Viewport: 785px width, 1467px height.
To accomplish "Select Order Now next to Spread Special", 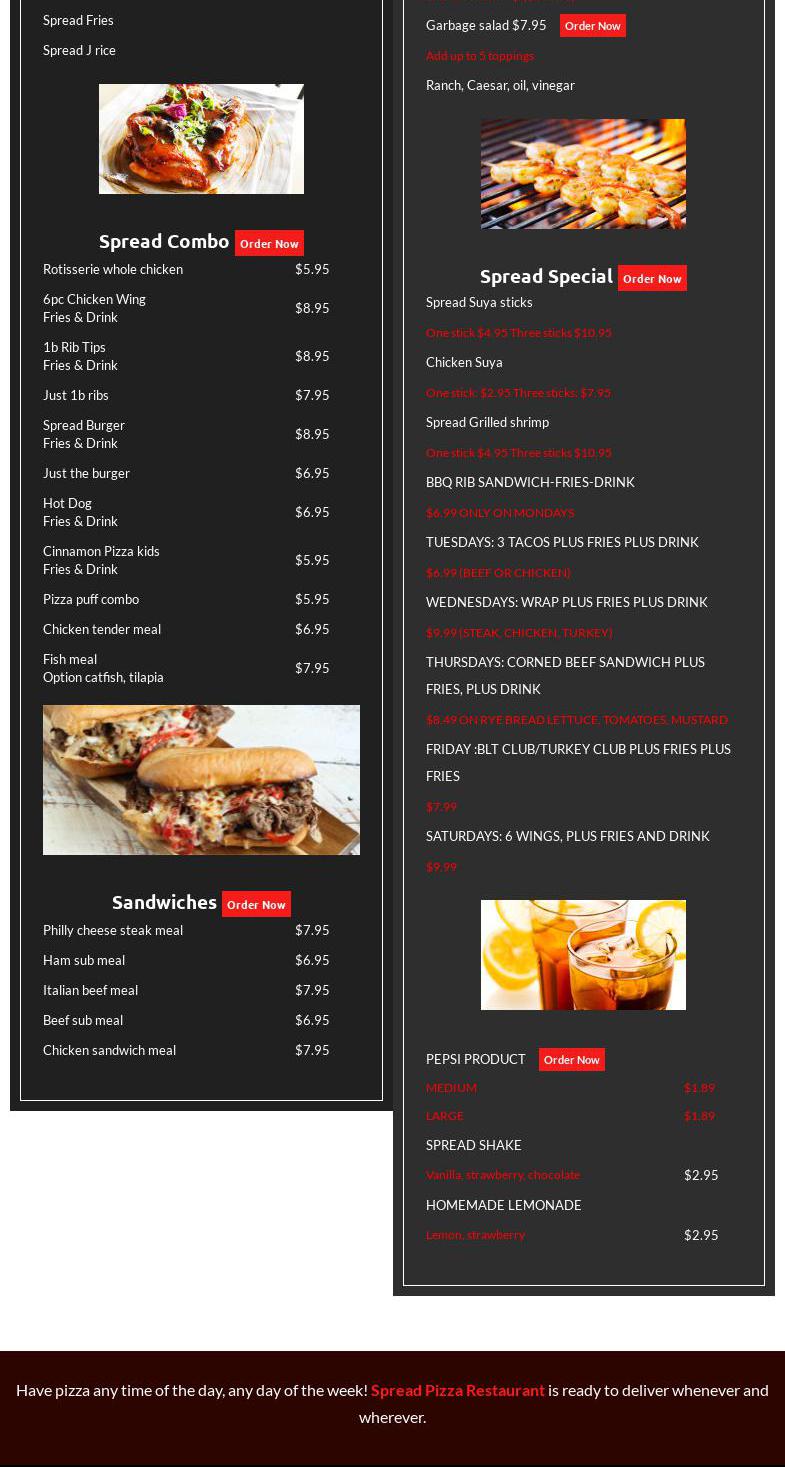I will (652, 278).
